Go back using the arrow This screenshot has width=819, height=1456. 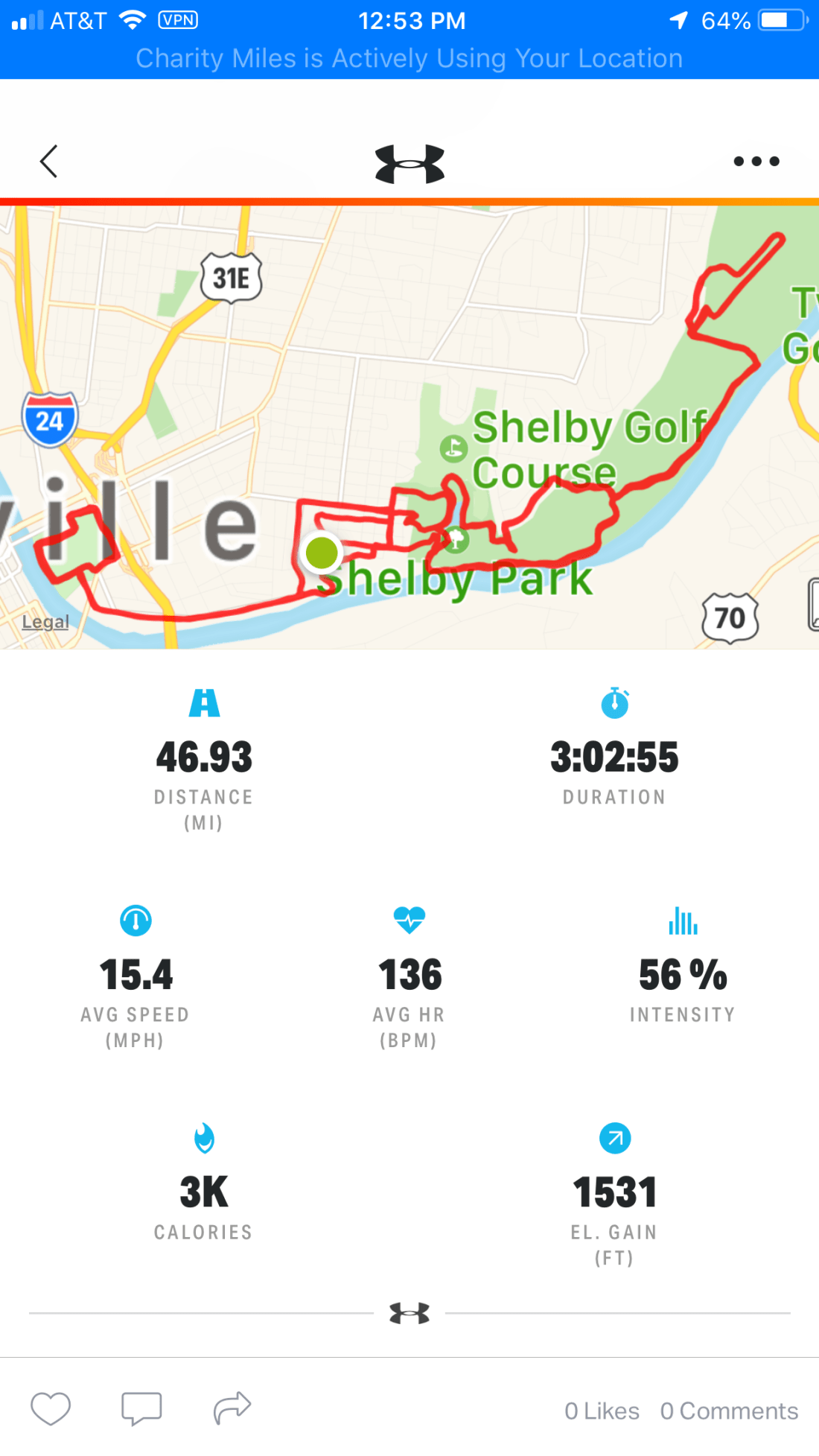pos(49,162)
